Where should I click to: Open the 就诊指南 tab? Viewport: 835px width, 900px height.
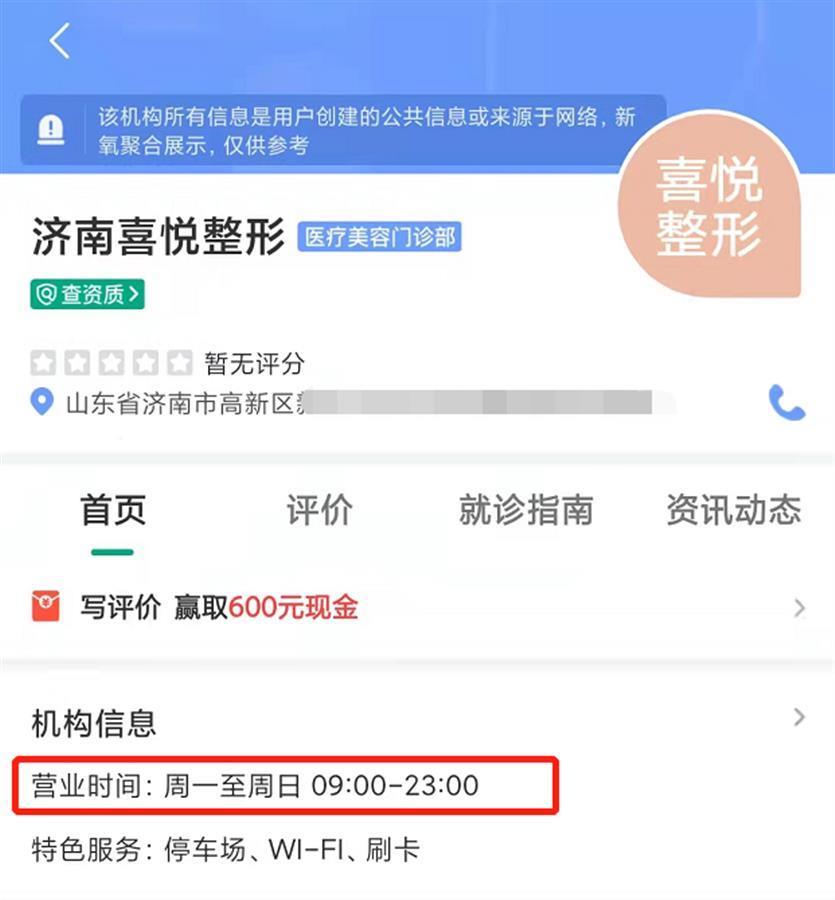pos(526,510)
